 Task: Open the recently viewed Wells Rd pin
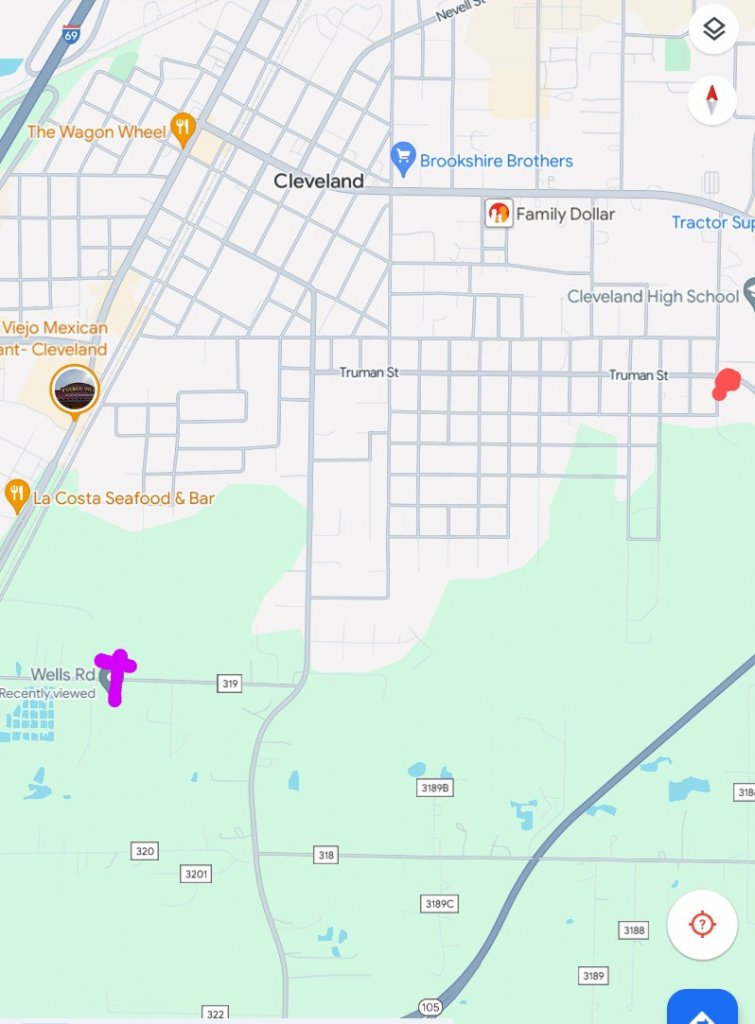(x=108, y=683)
